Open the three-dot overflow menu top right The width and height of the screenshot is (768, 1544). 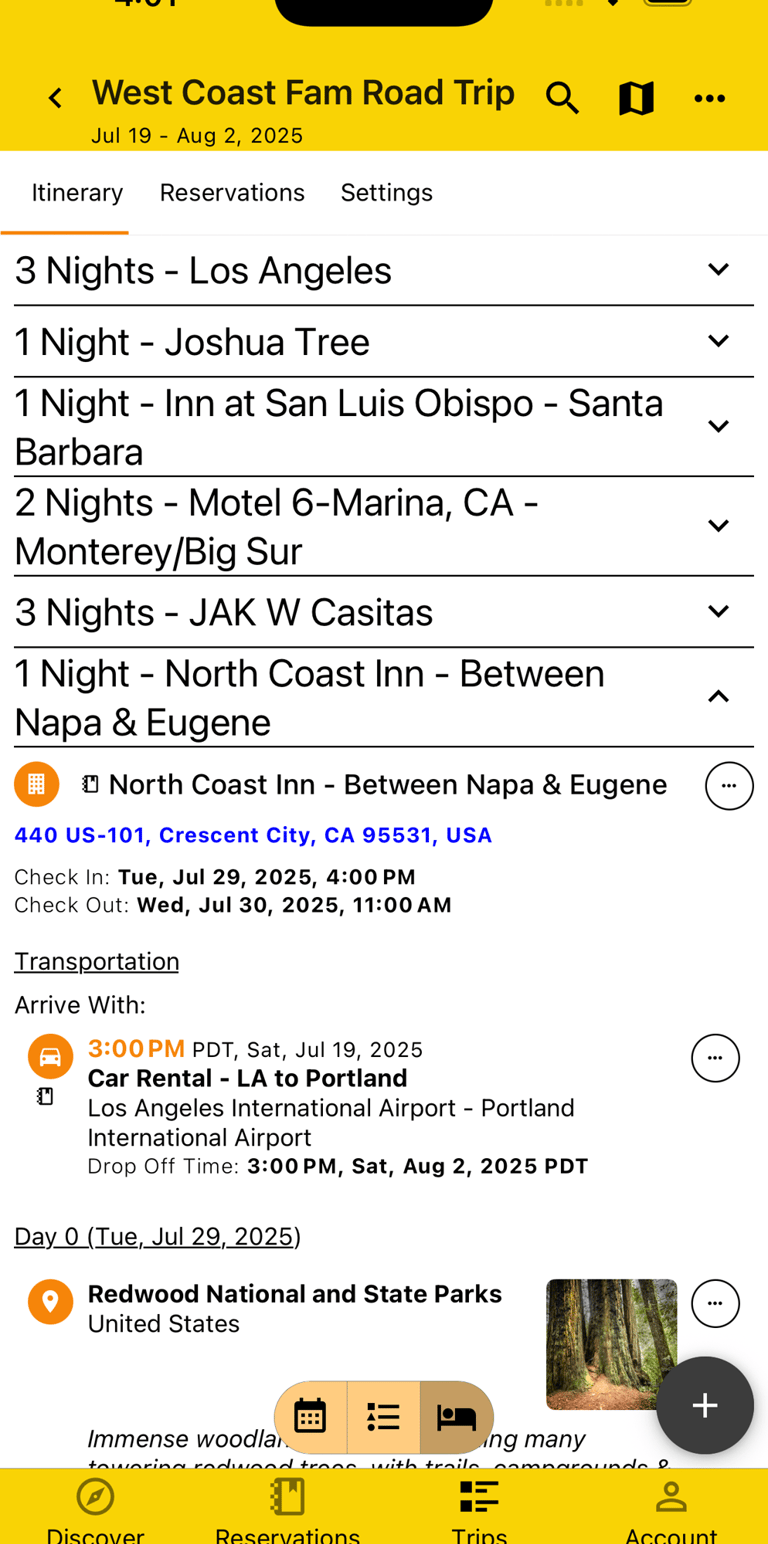(x=710, y=98)
